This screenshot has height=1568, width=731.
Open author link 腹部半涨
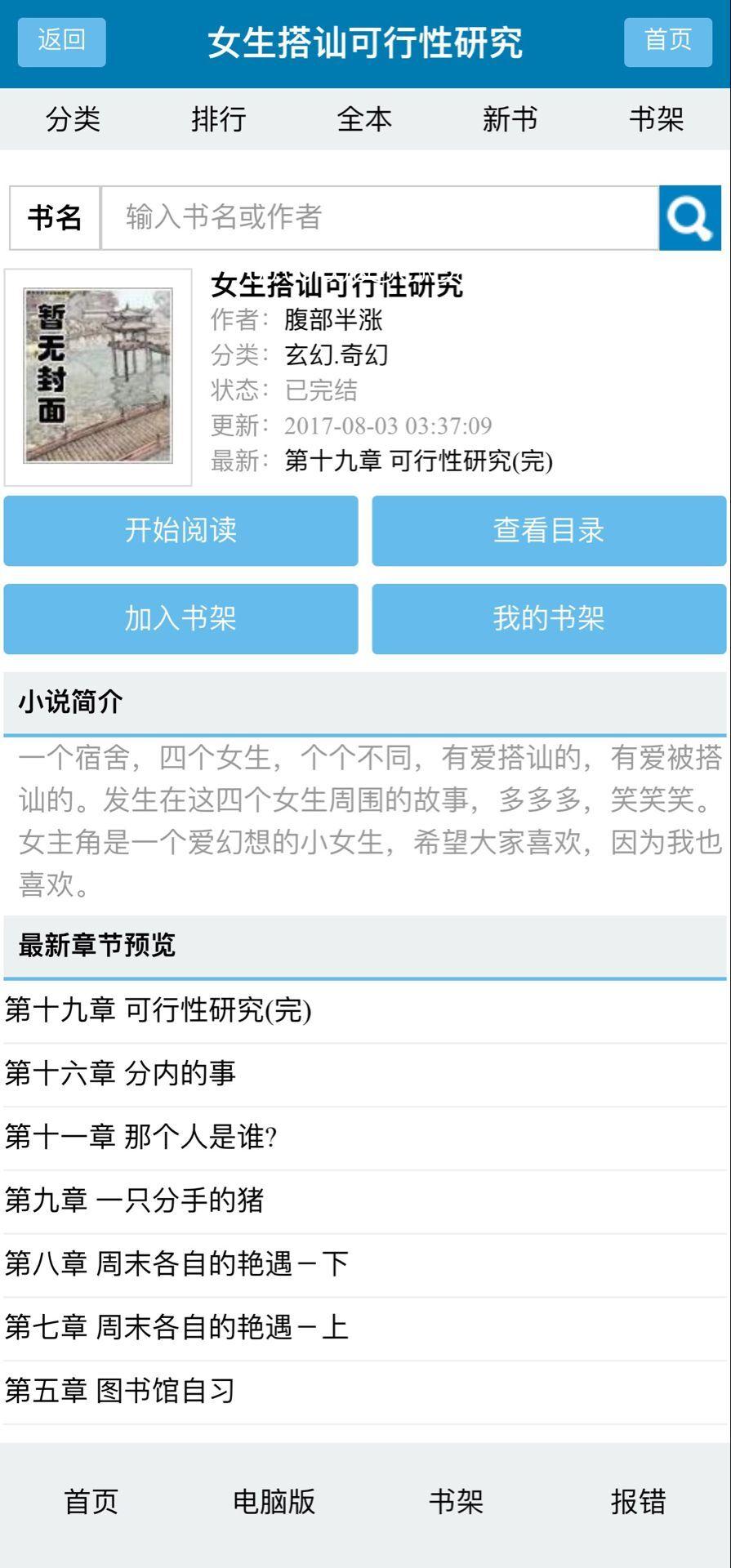click(x=333, y=319)
